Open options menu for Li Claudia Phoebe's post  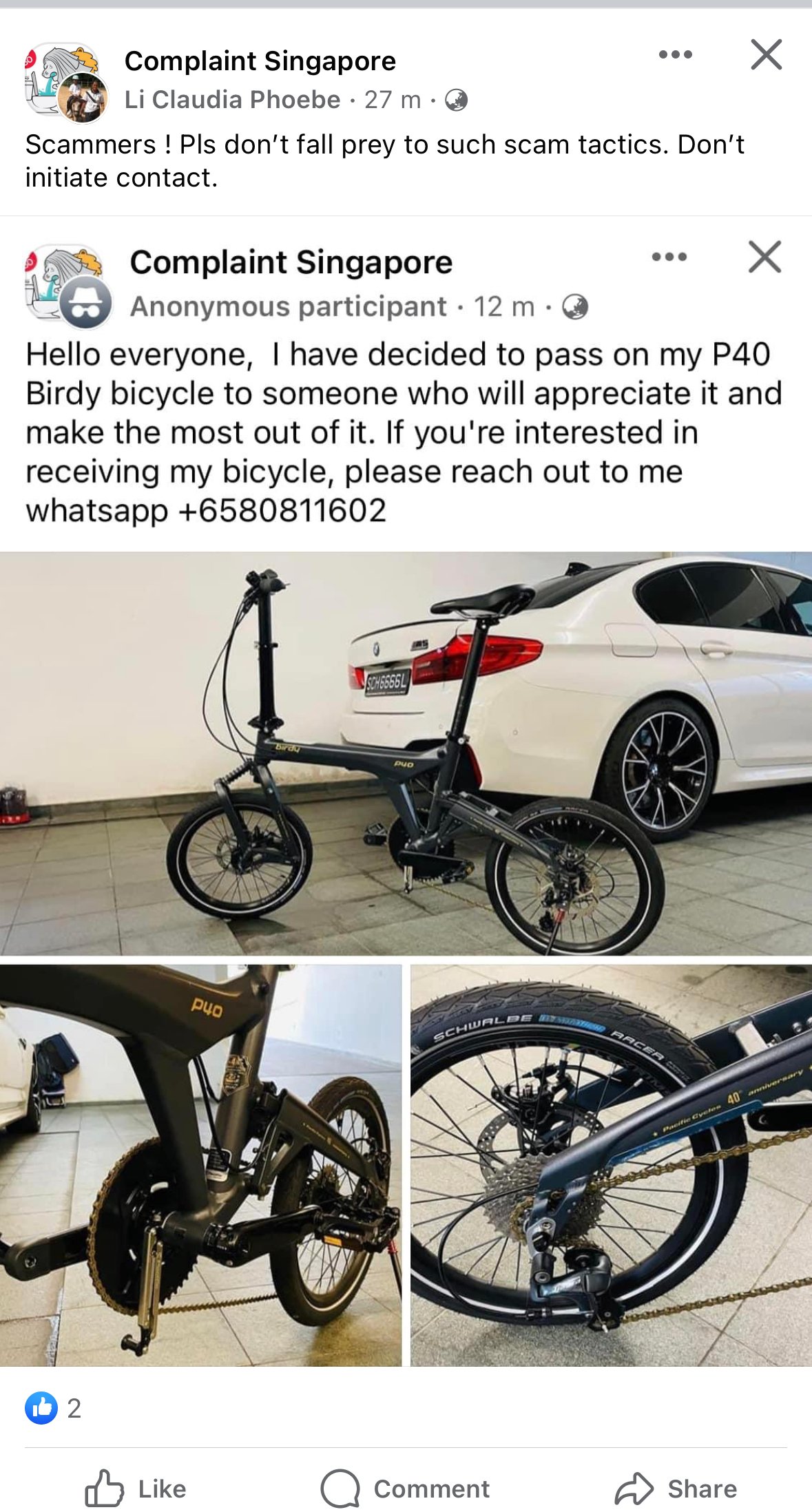(x=675, y=55)
